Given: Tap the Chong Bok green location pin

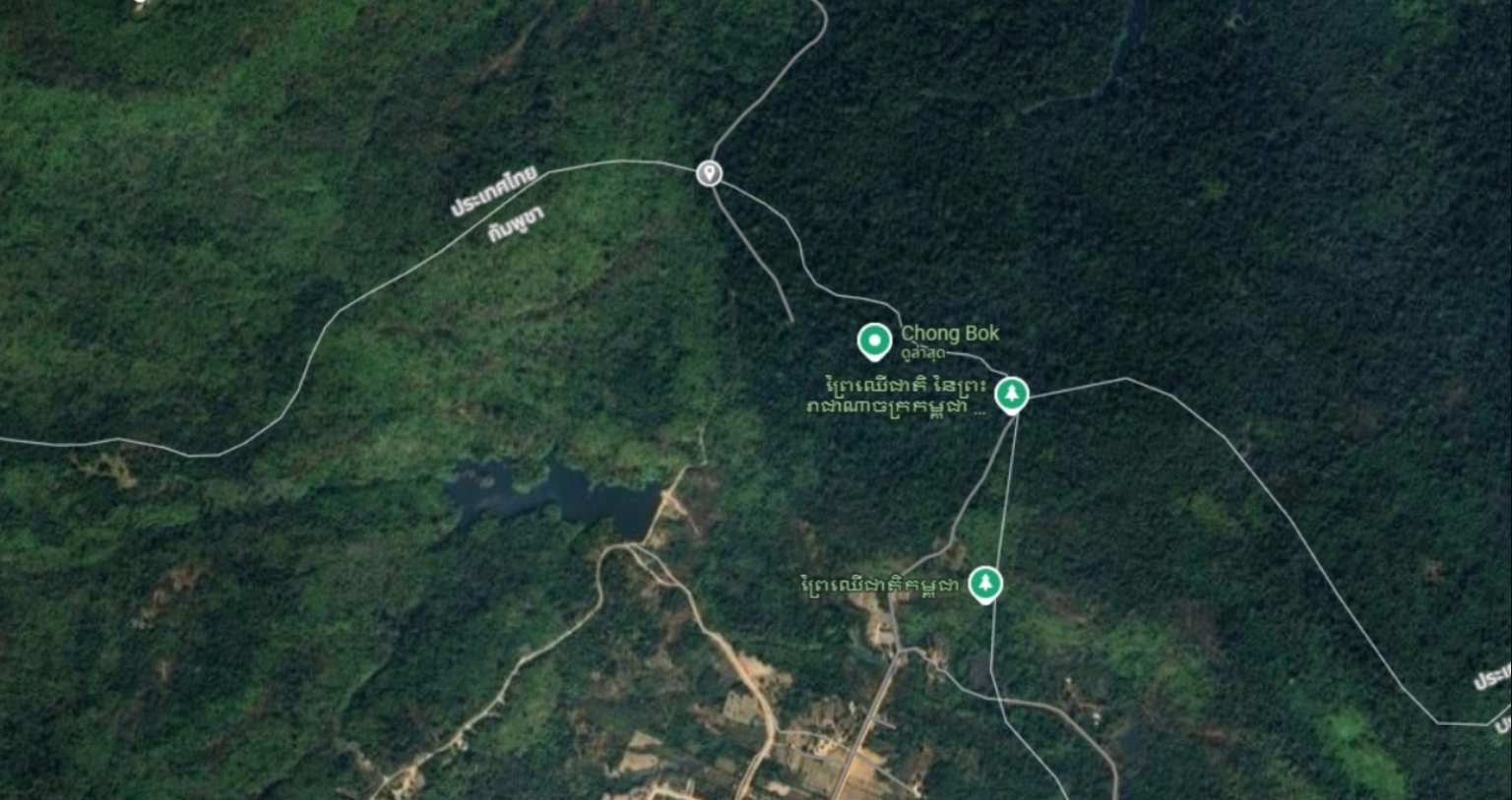Looking at the screenshot, I should tap(874, 340).
